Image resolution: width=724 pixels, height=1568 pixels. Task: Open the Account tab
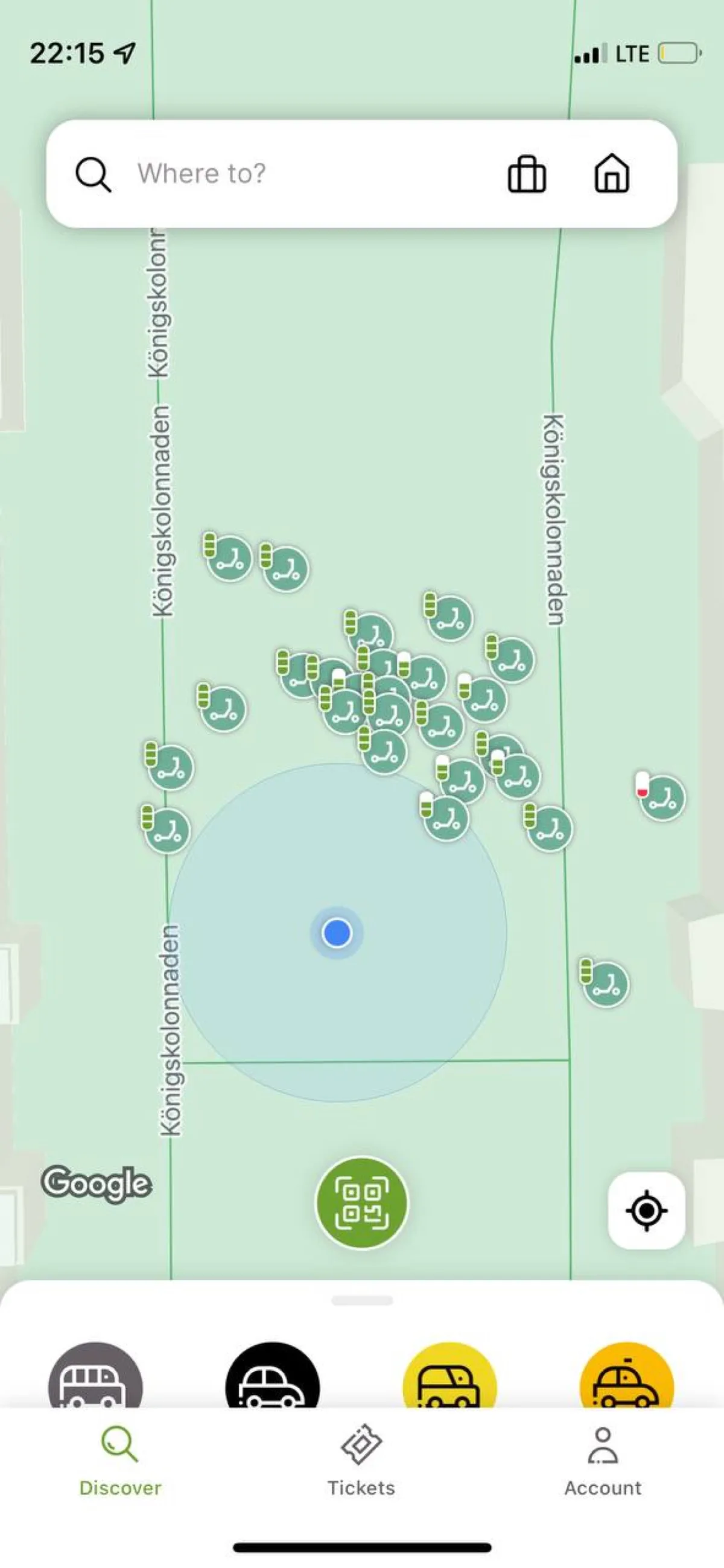603,1461
